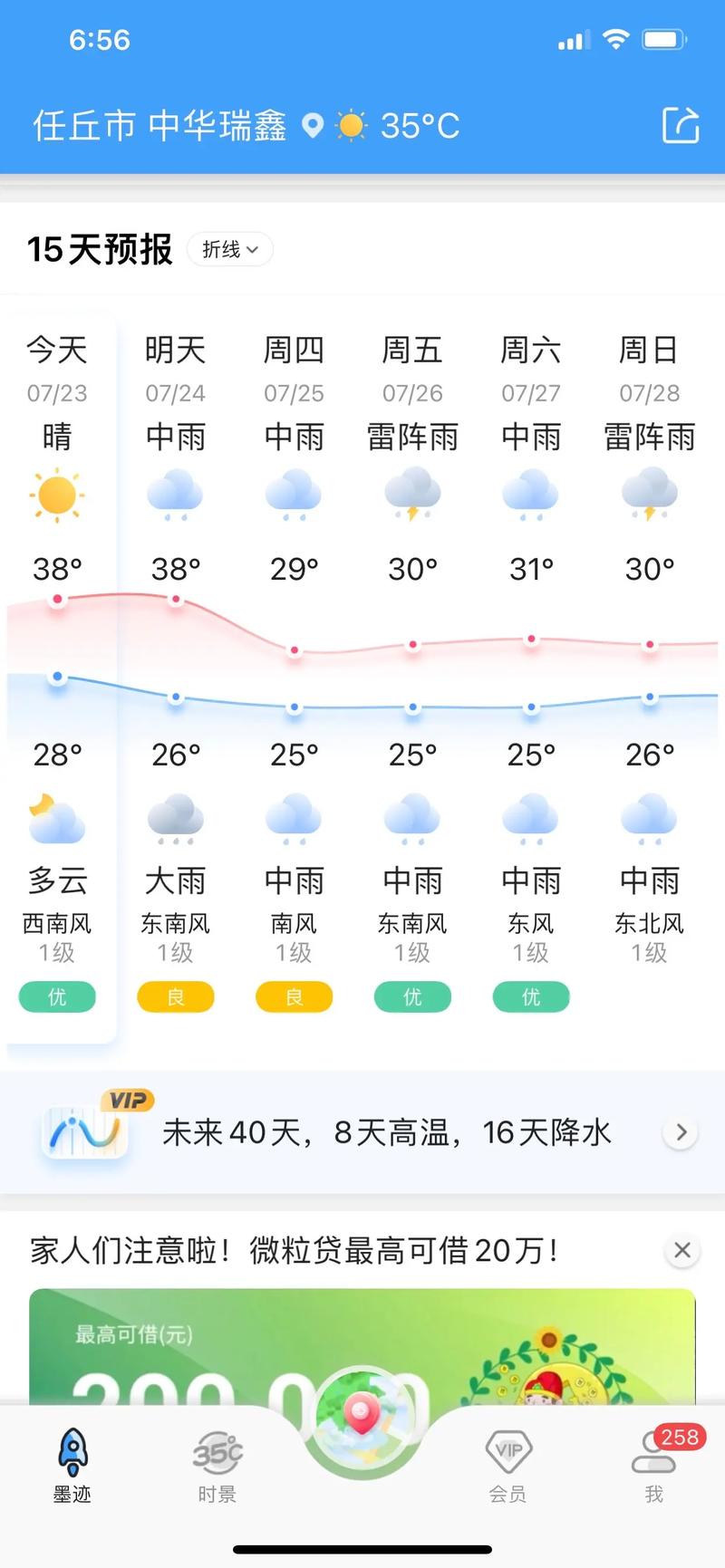Open the 折线 chart style dropdown

pyautogui.click(x=229, y=250)
